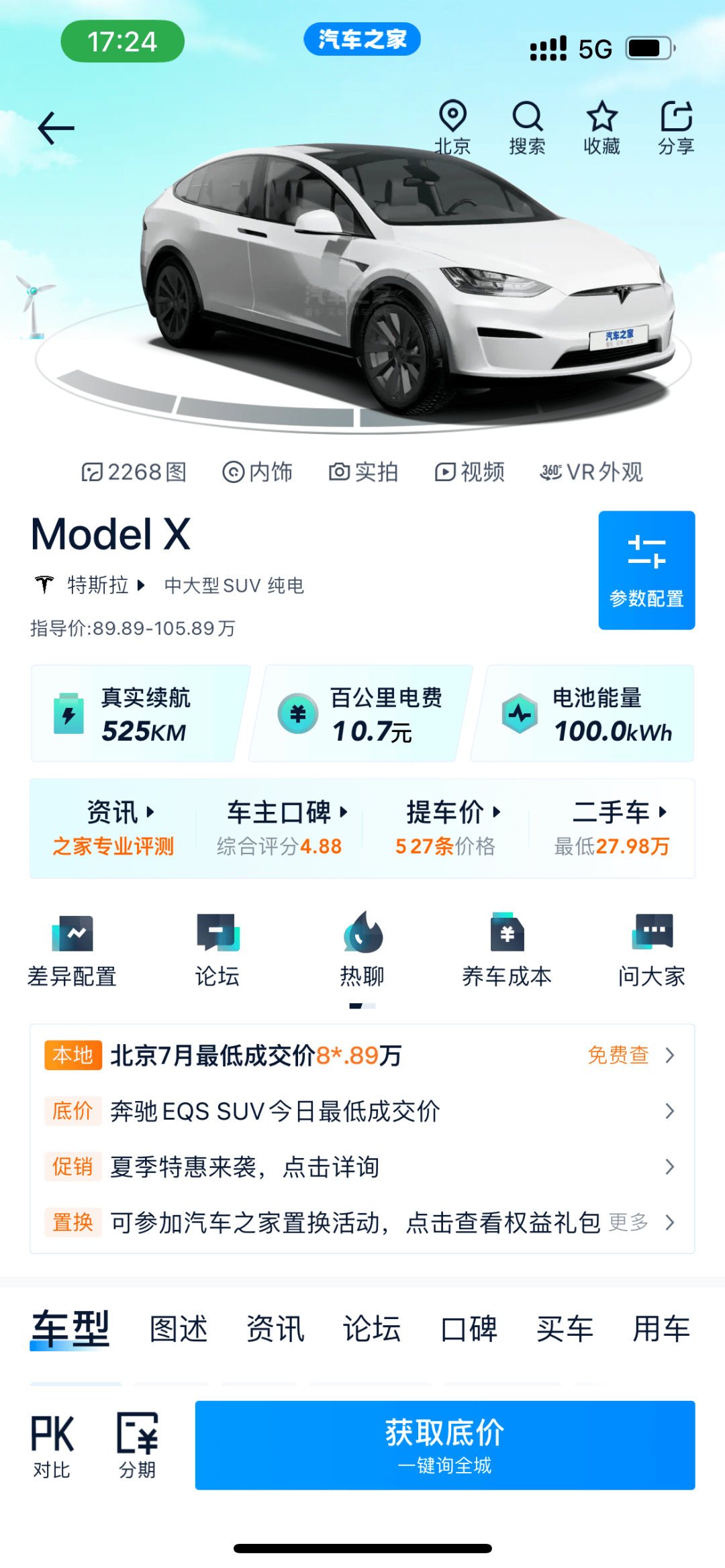Open the 特斯拉 brand page
This screenshot has height=1568, width=725.
click(x=97, y=585)
